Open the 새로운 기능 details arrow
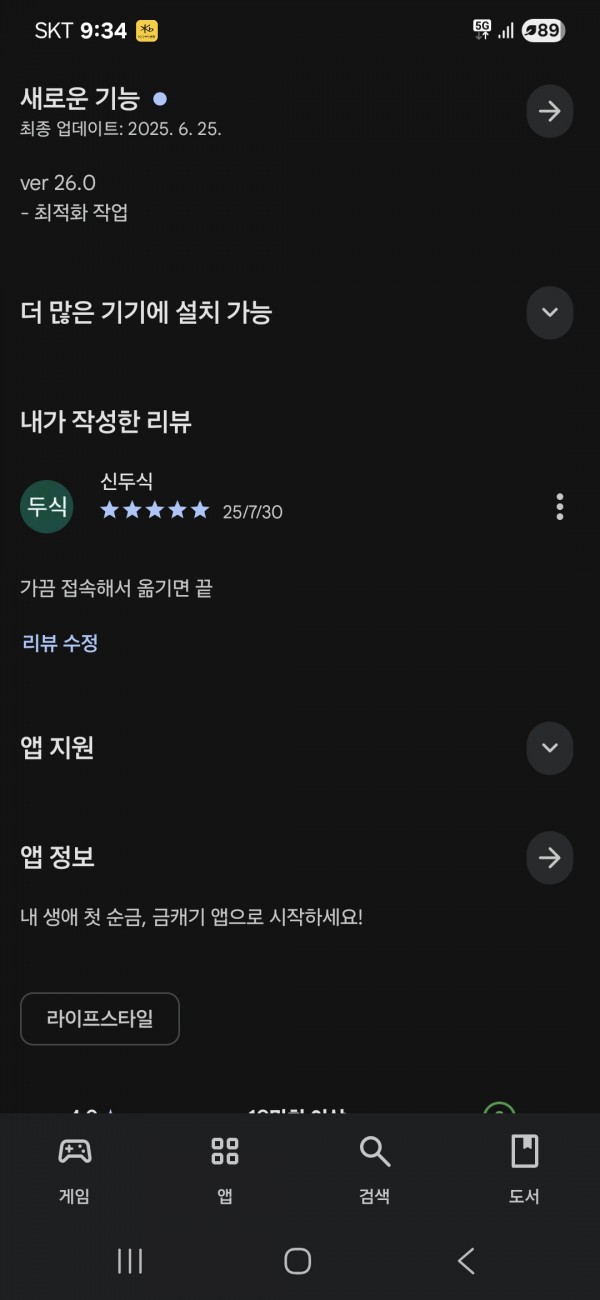The height and width of the screenshot is (1300, 600). tap(550, 111)
